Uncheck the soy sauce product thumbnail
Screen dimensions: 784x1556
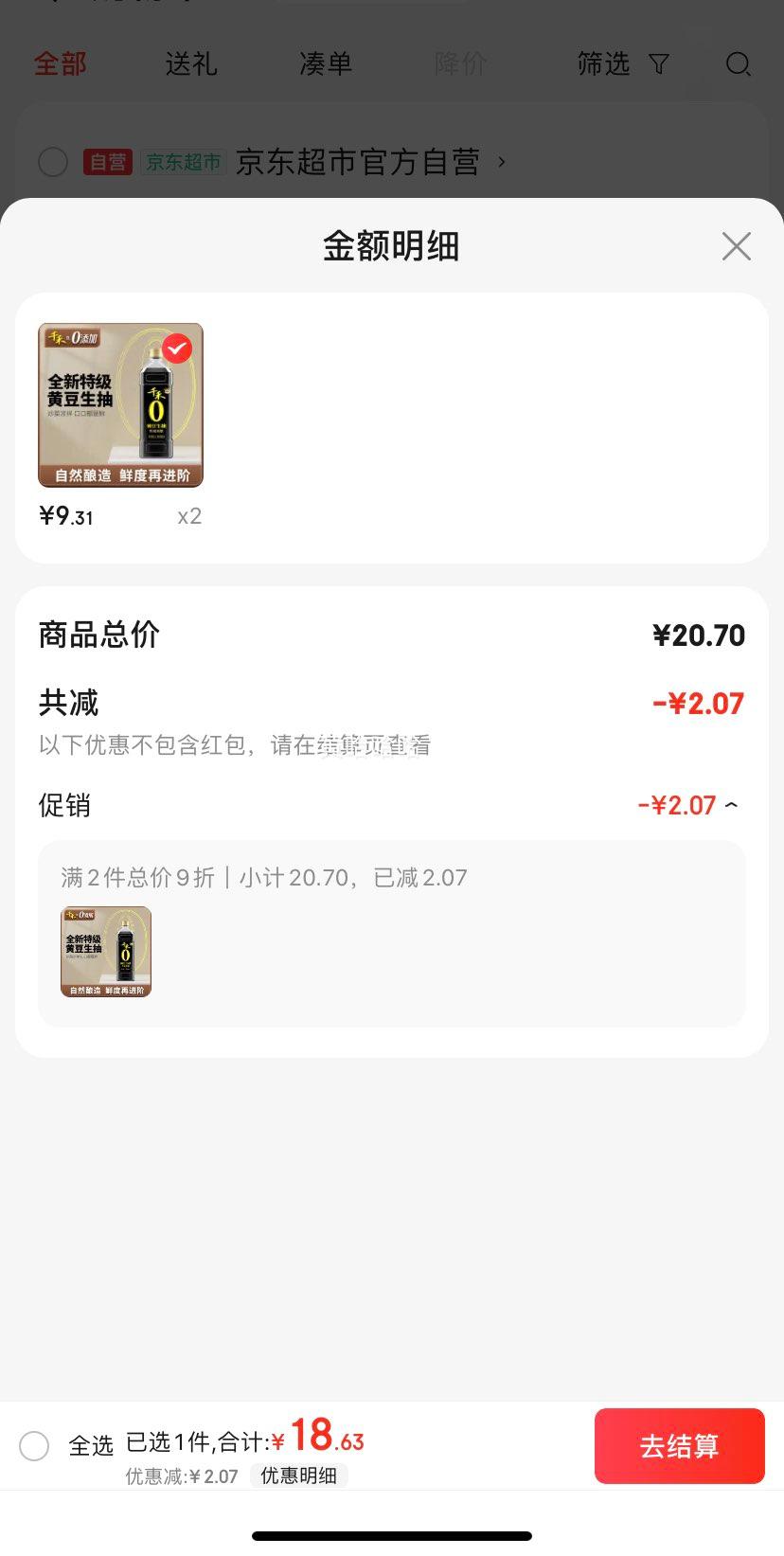176,349
